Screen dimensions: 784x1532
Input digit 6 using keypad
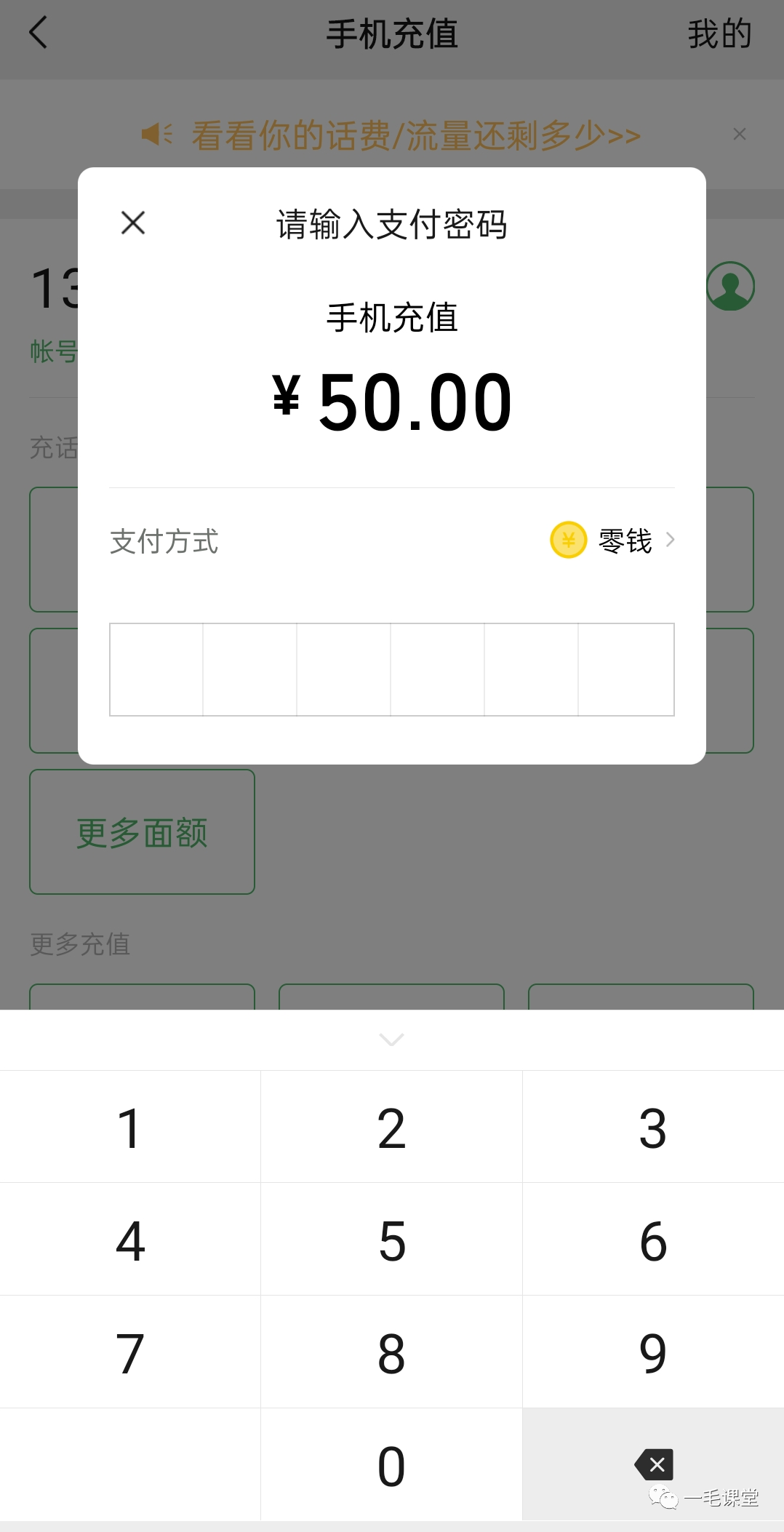tap(652, 1240)
